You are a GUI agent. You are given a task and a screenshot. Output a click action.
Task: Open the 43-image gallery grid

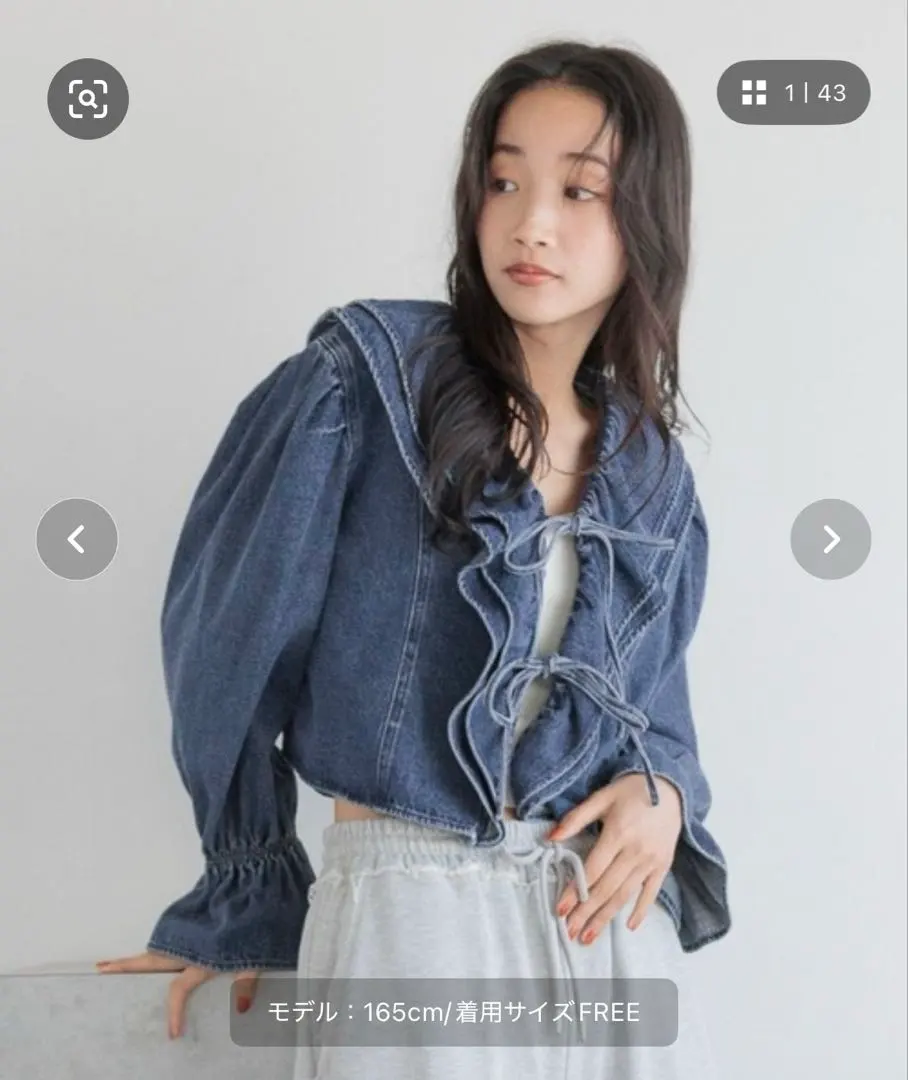(793, 93)
